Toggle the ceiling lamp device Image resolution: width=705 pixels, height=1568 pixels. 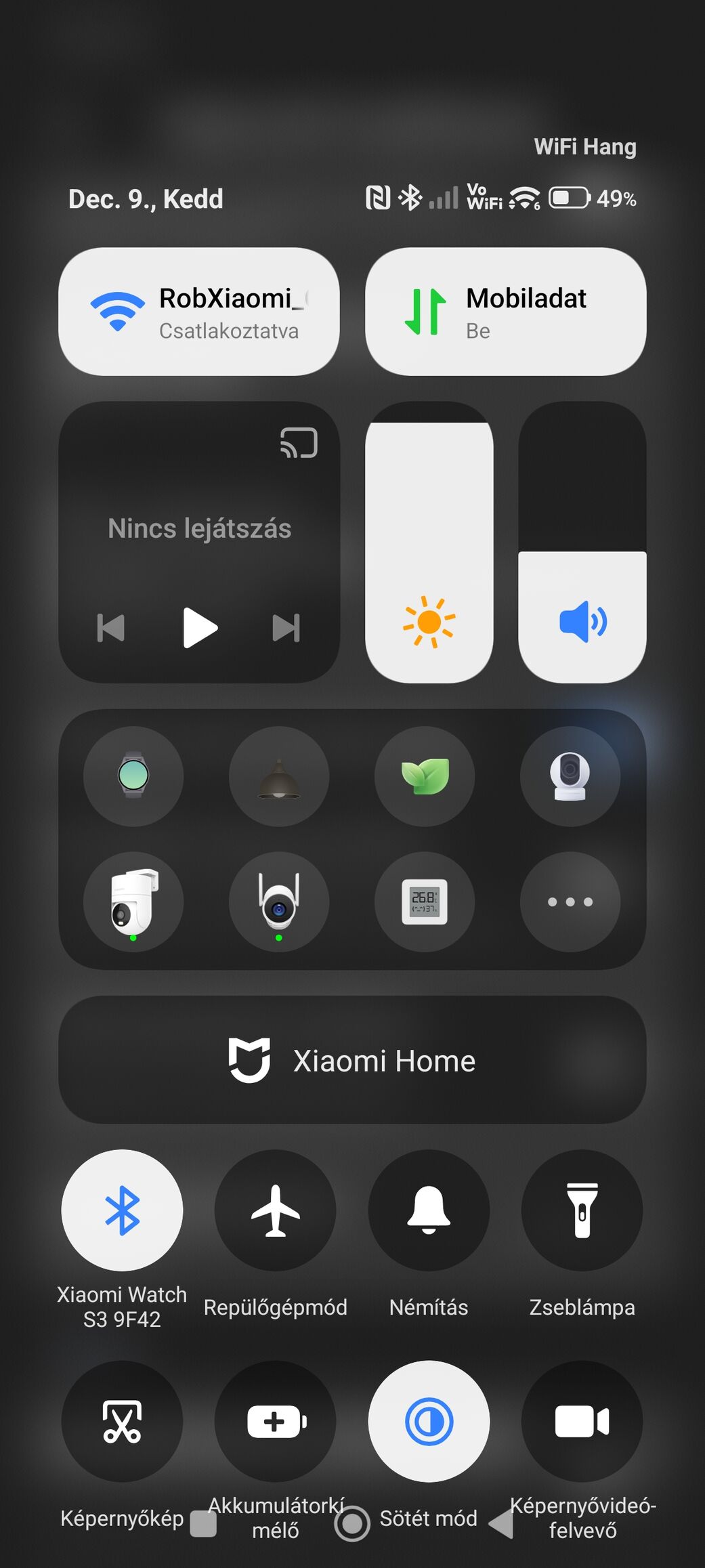tap(279, 776)
